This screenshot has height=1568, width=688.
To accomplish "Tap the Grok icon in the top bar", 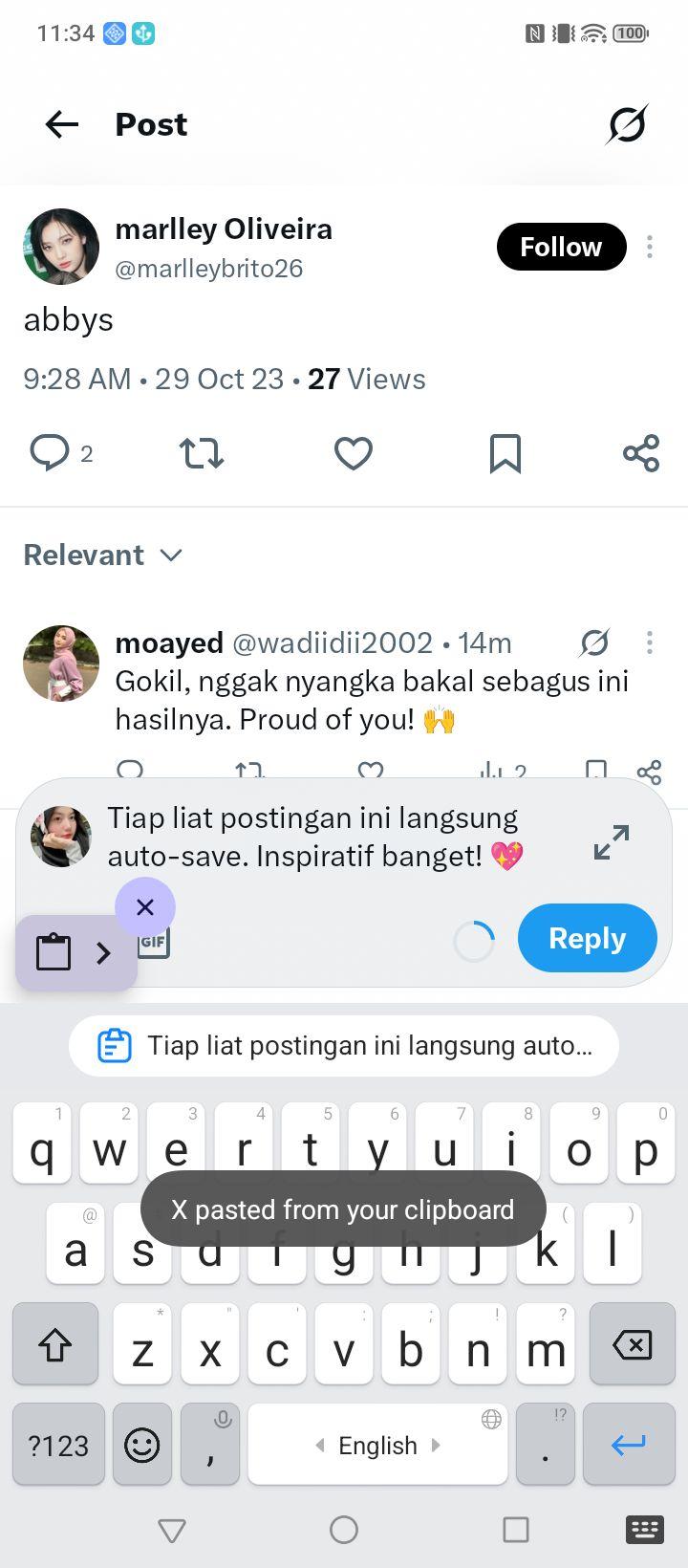I will 628,124.
